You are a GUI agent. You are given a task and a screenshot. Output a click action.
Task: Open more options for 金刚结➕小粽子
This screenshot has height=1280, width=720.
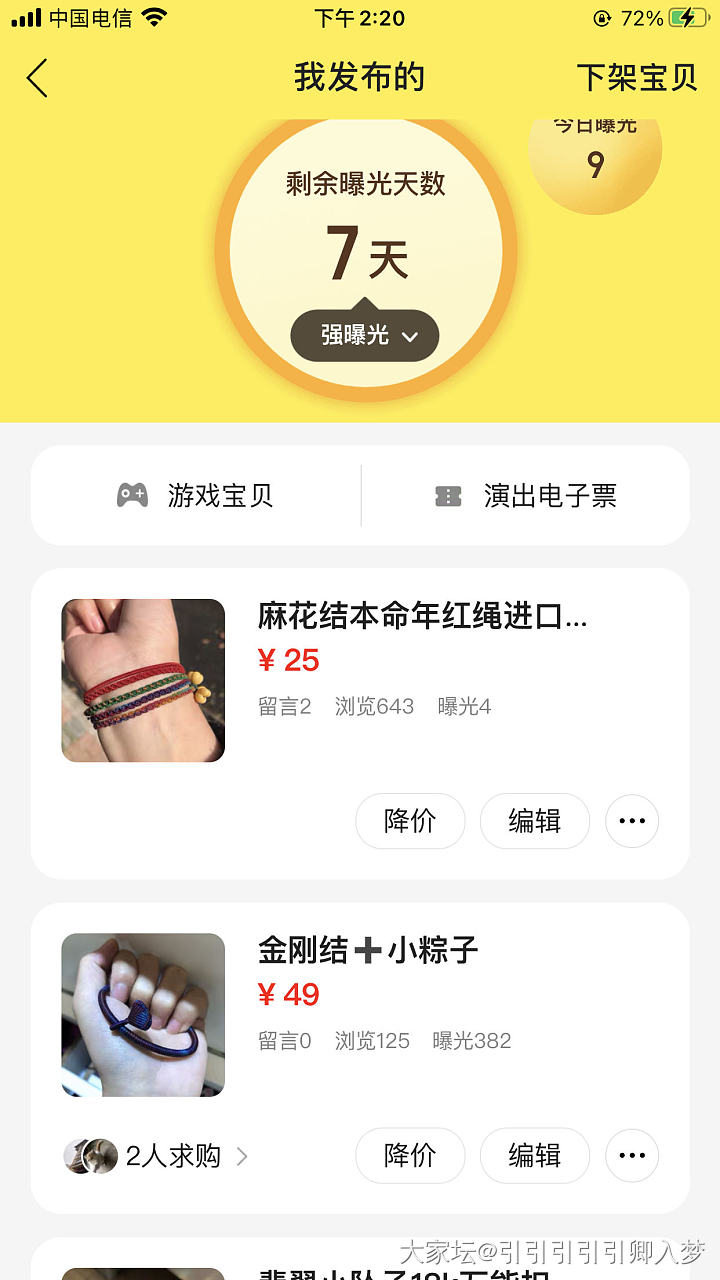point(632,1156)
